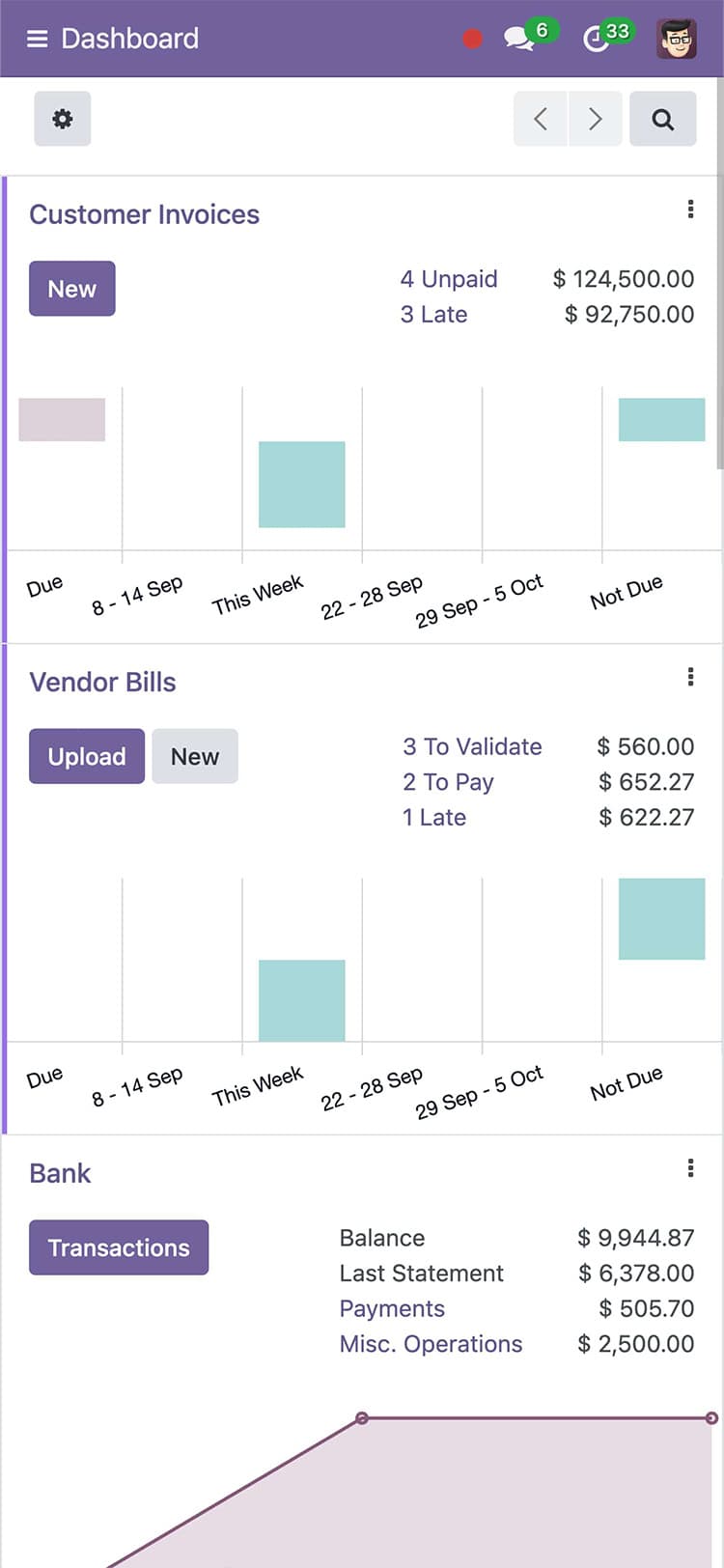Open the 4 Unpaid invoices link
This screenshot has height=1568, width=724.
point(449,279)
